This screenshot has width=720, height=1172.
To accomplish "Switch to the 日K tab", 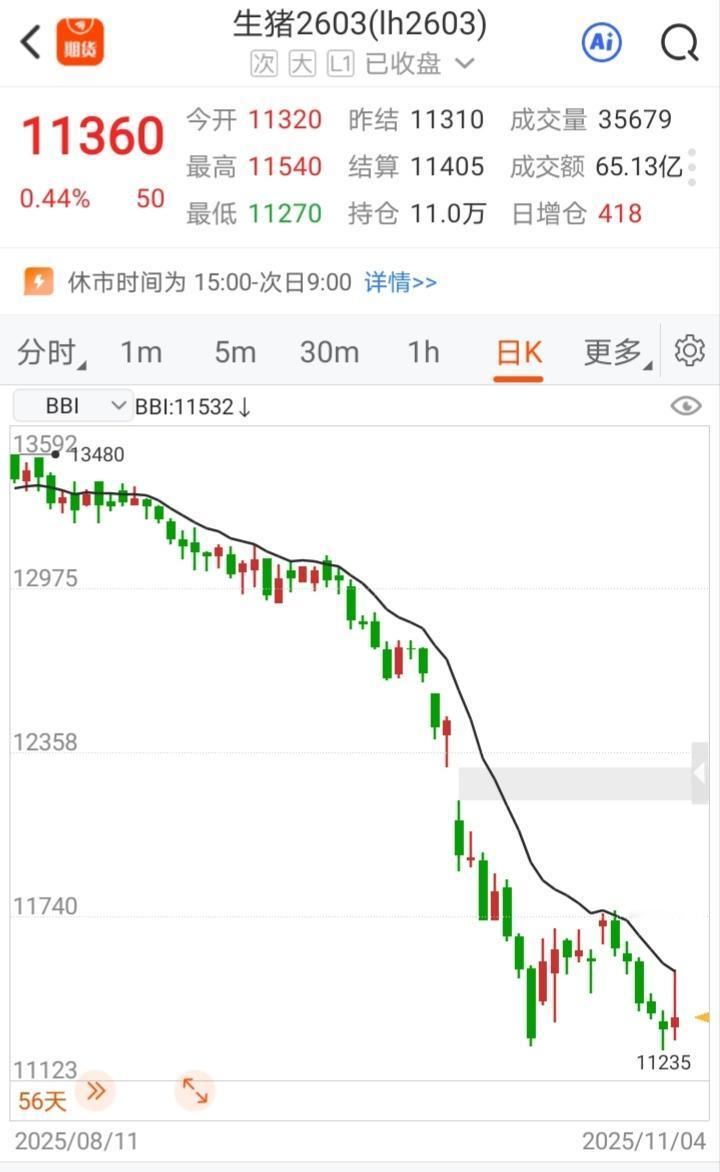I will pos(518,351).
